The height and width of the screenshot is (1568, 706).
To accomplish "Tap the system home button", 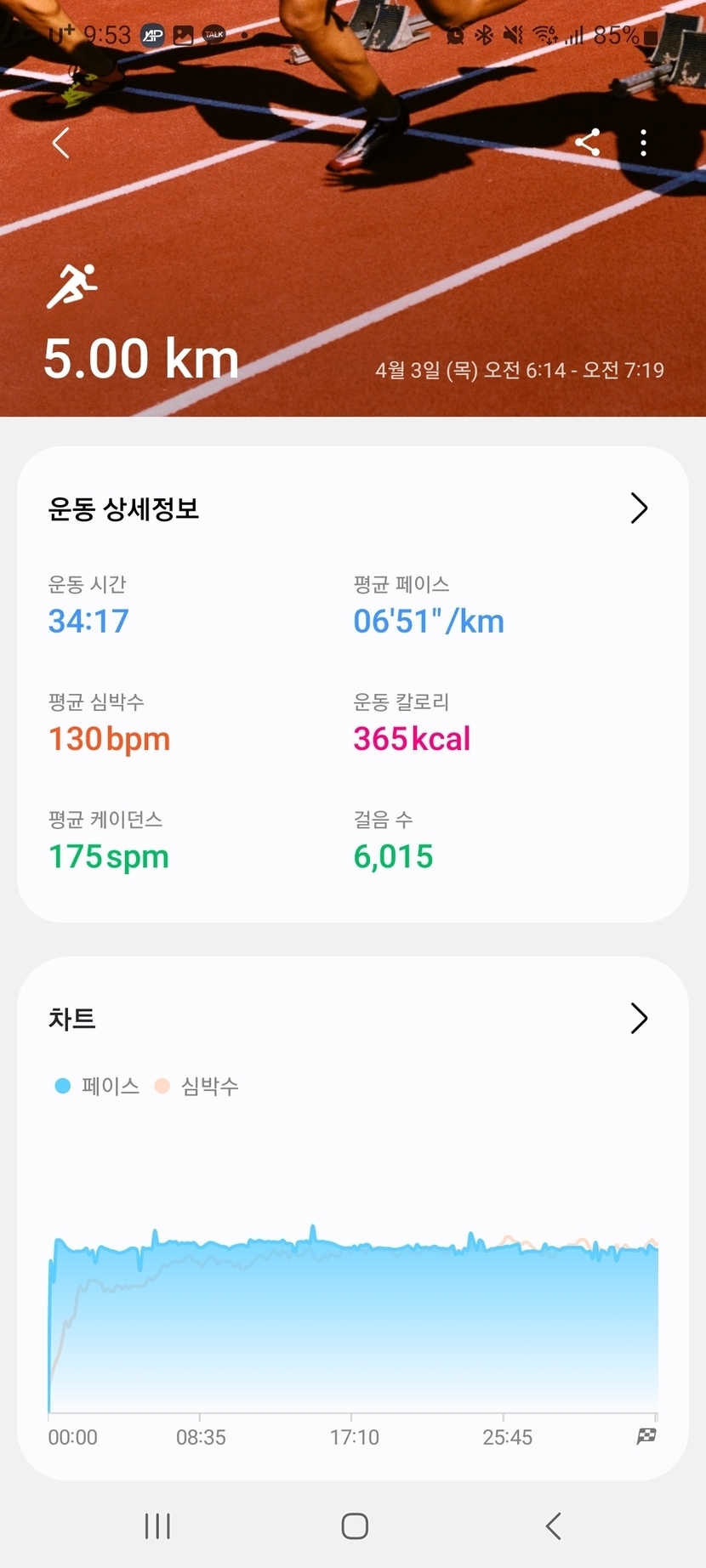I will pyautogui.click(x=355, y=1525).
